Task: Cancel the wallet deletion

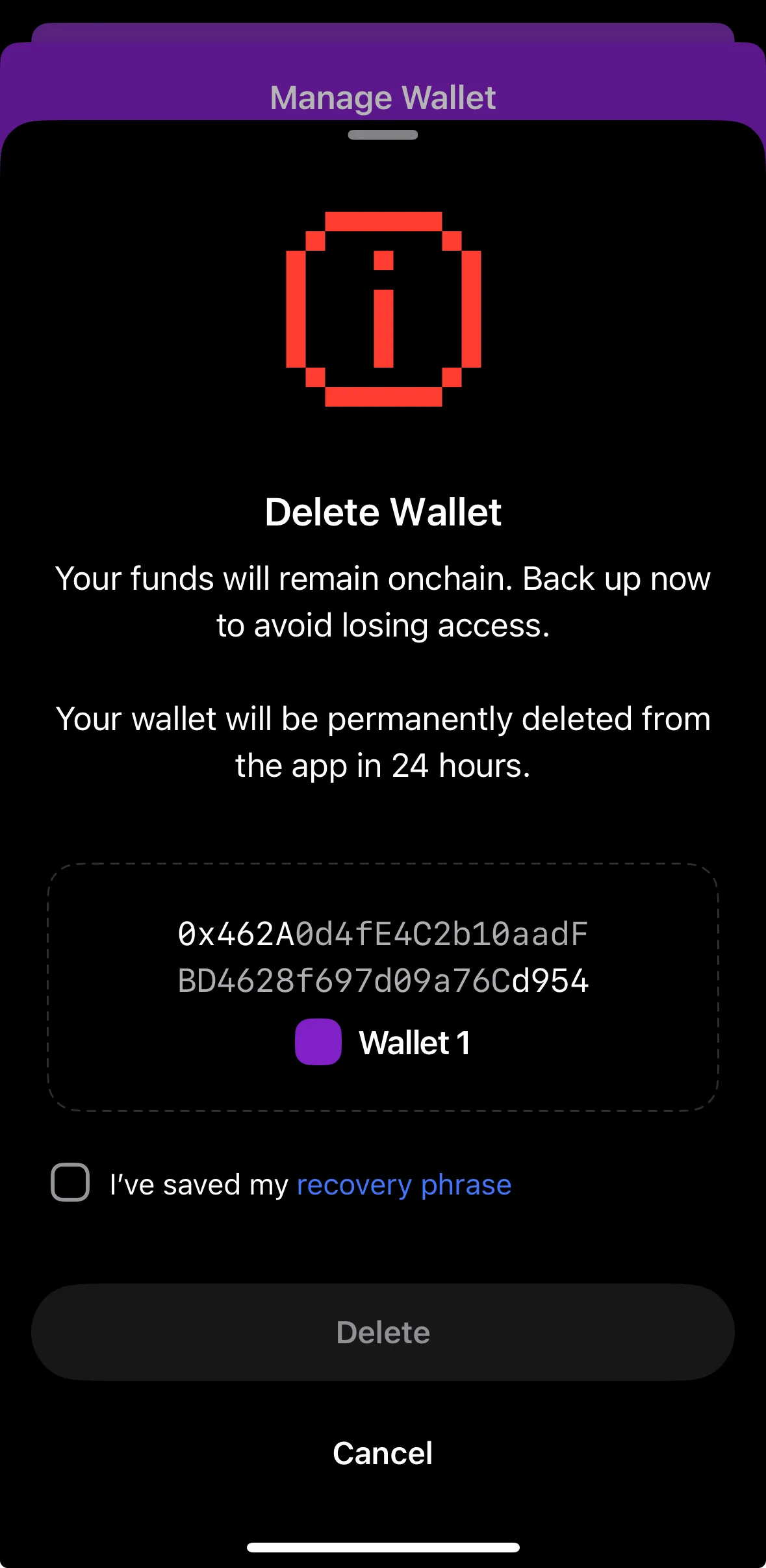Action: [x=383, y=1453]
